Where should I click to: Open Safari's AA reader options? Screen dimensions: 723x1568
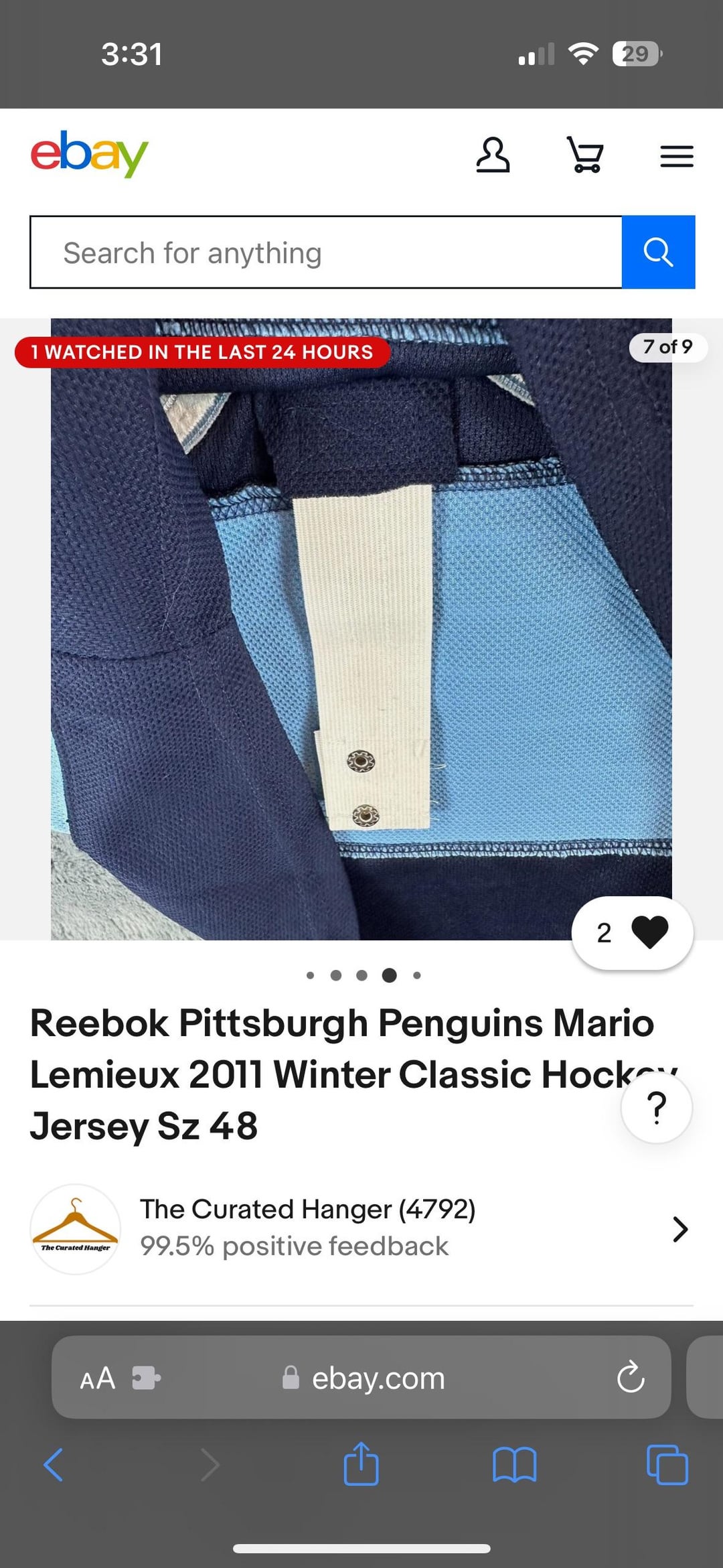pyautogui.click(x=98, y=1378)
